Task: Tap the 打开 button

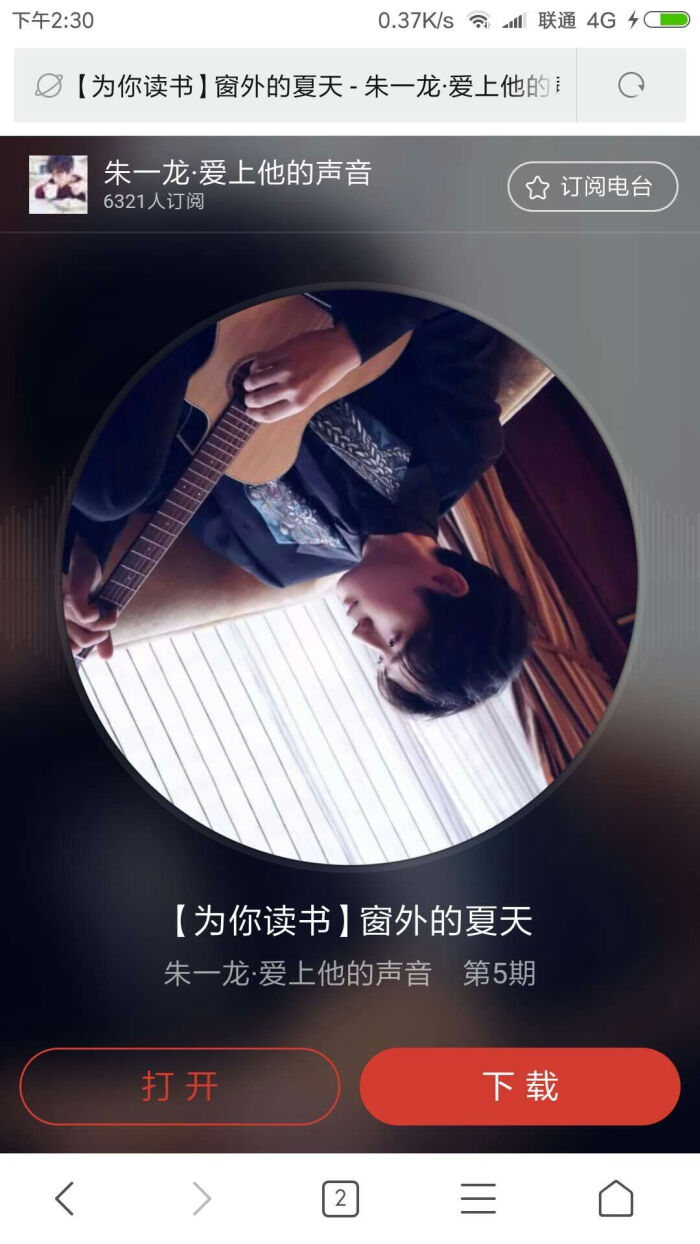Action: (x=180, y=1086)
